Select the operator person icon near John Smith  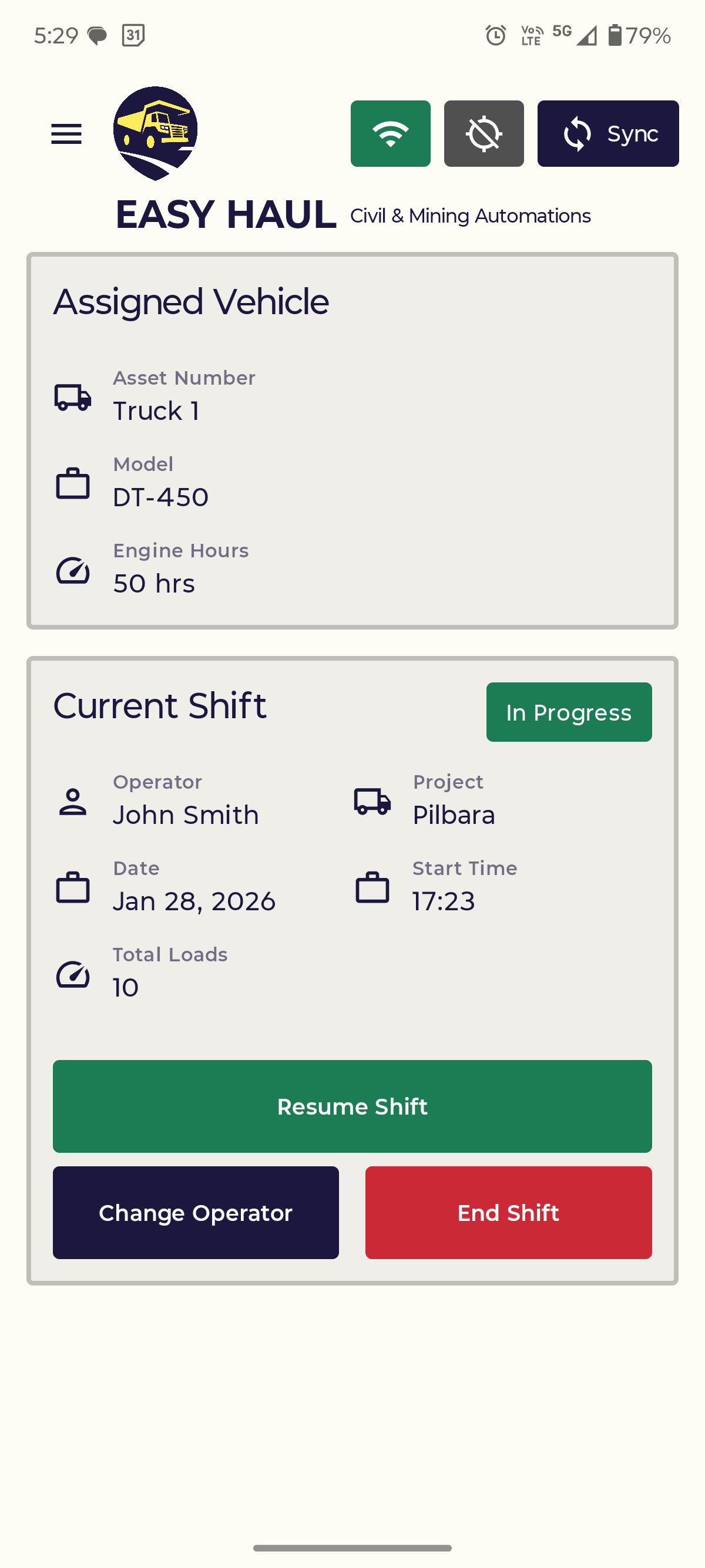[73, 802]
